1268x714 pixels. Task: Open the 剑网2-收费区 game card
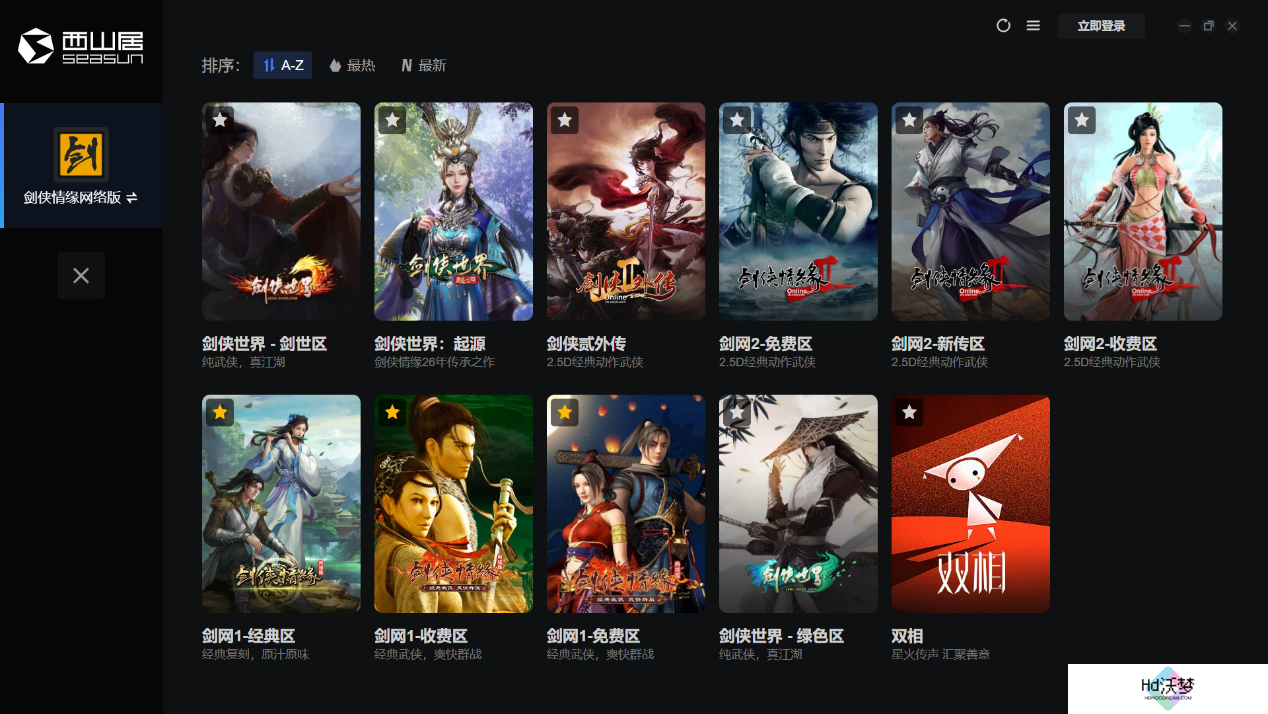(1143, 212)
